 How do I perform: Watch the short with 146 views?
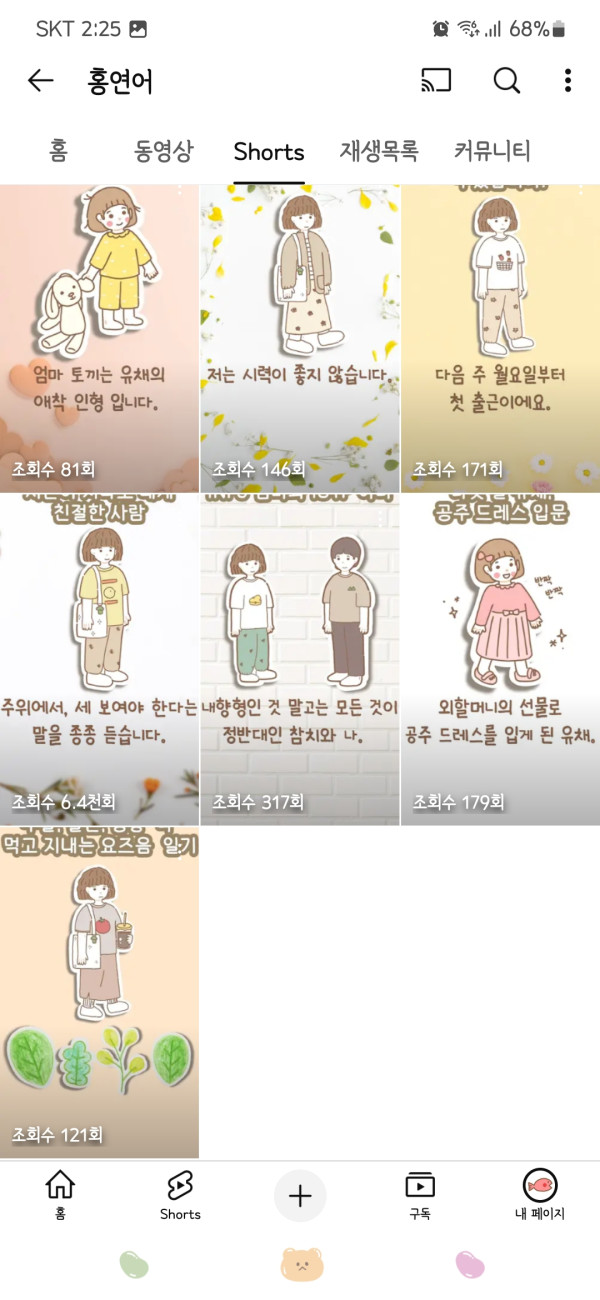(300, 338)
